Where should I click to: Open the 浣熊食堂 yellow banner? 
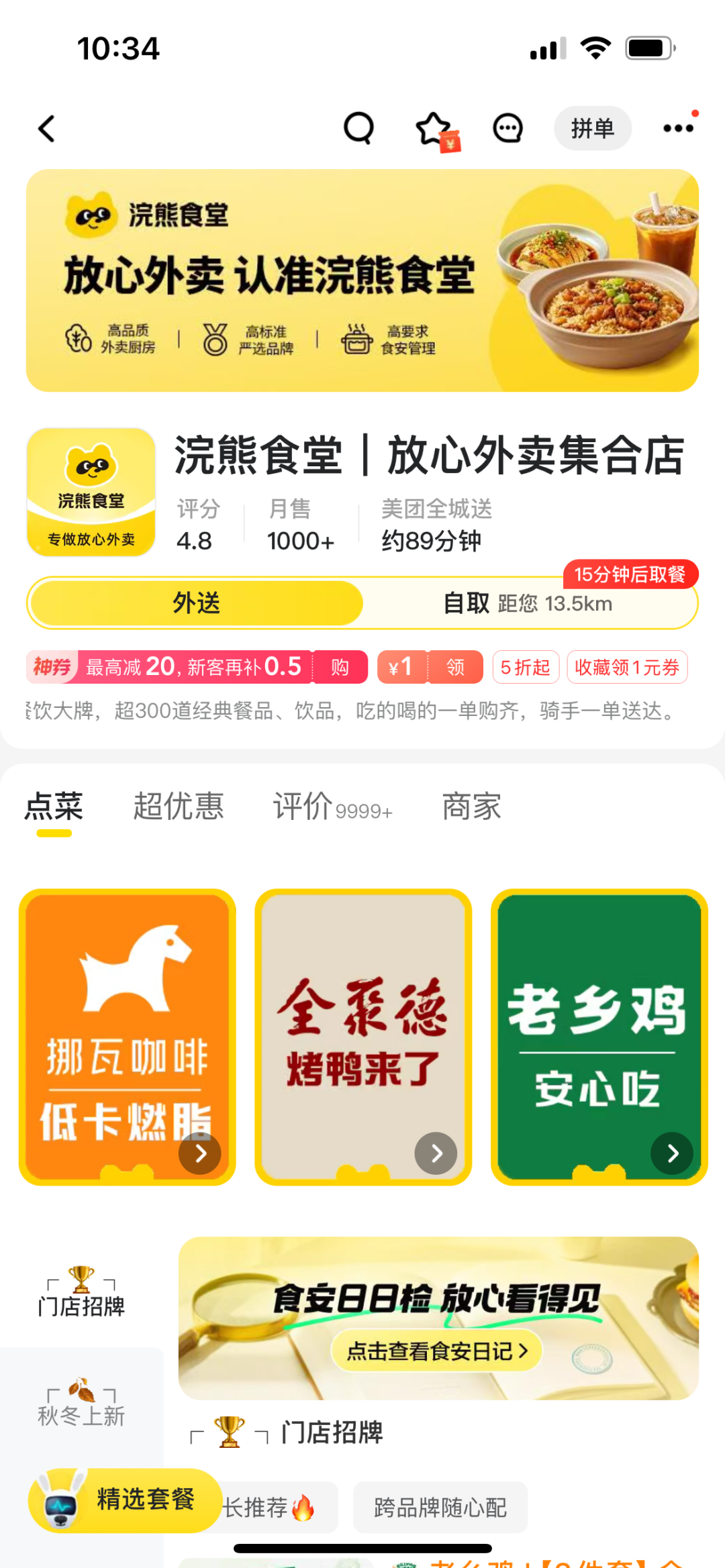(362, 280)
